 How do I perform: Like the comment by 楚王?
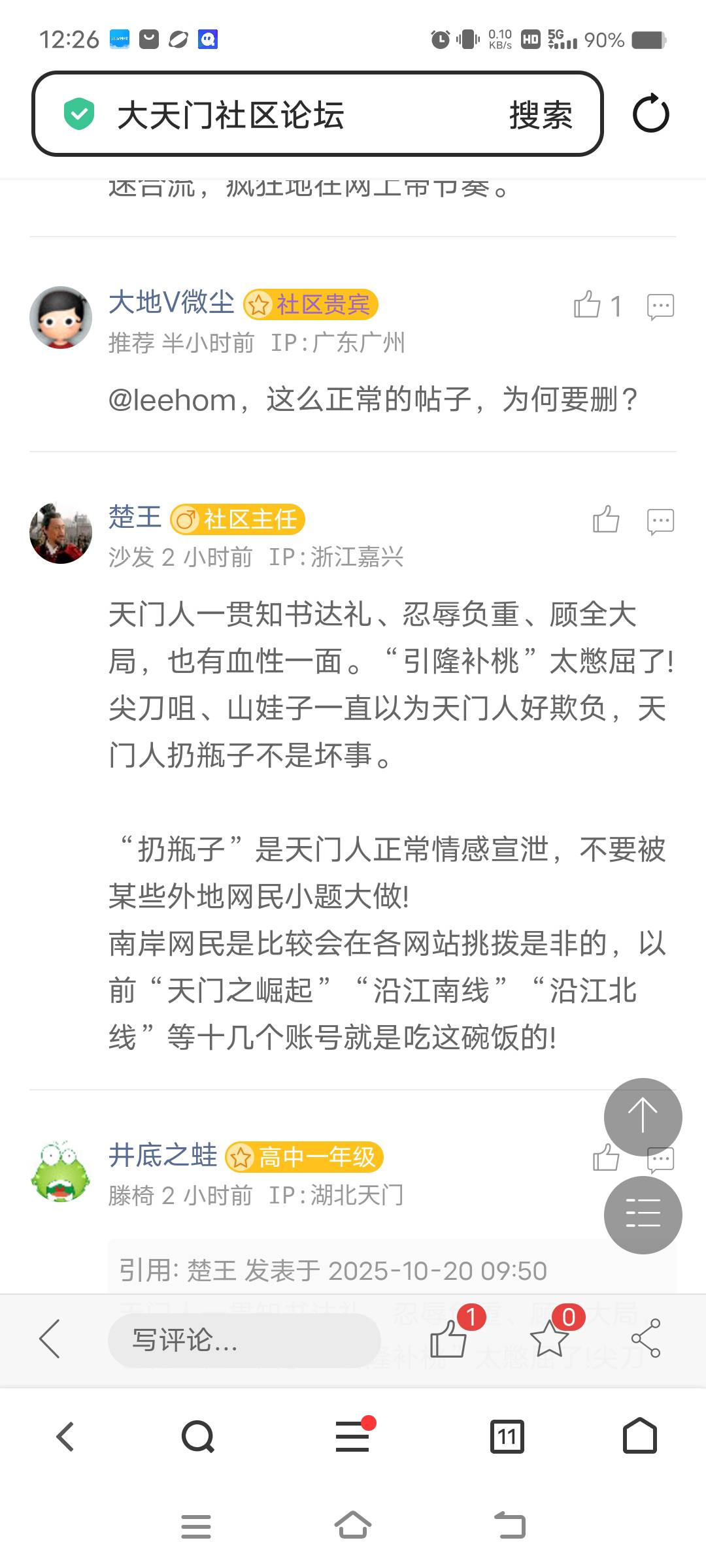point(605,520)
